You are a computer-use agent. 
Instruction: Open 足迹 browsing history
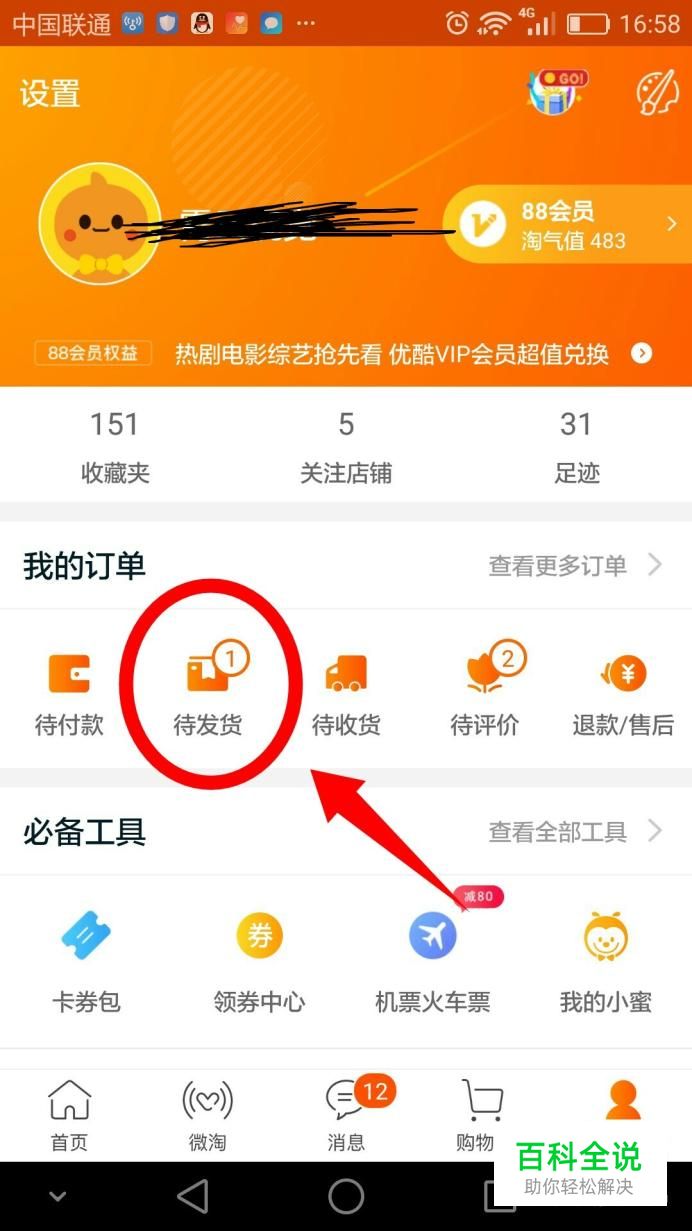click(577, 446)
